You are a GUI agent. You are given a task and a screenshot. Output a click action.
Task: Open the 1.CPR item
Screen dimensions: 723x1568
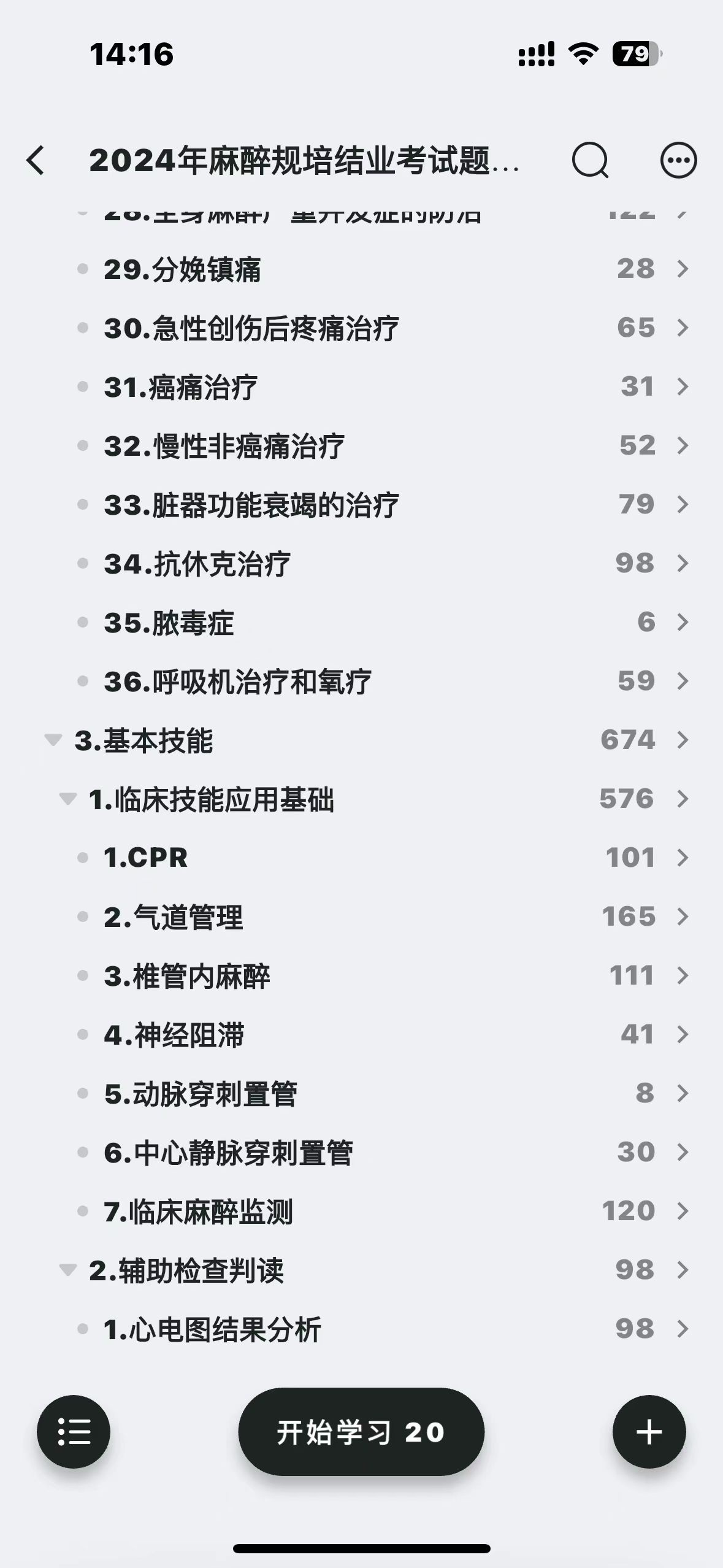click(x=362, y=858)
